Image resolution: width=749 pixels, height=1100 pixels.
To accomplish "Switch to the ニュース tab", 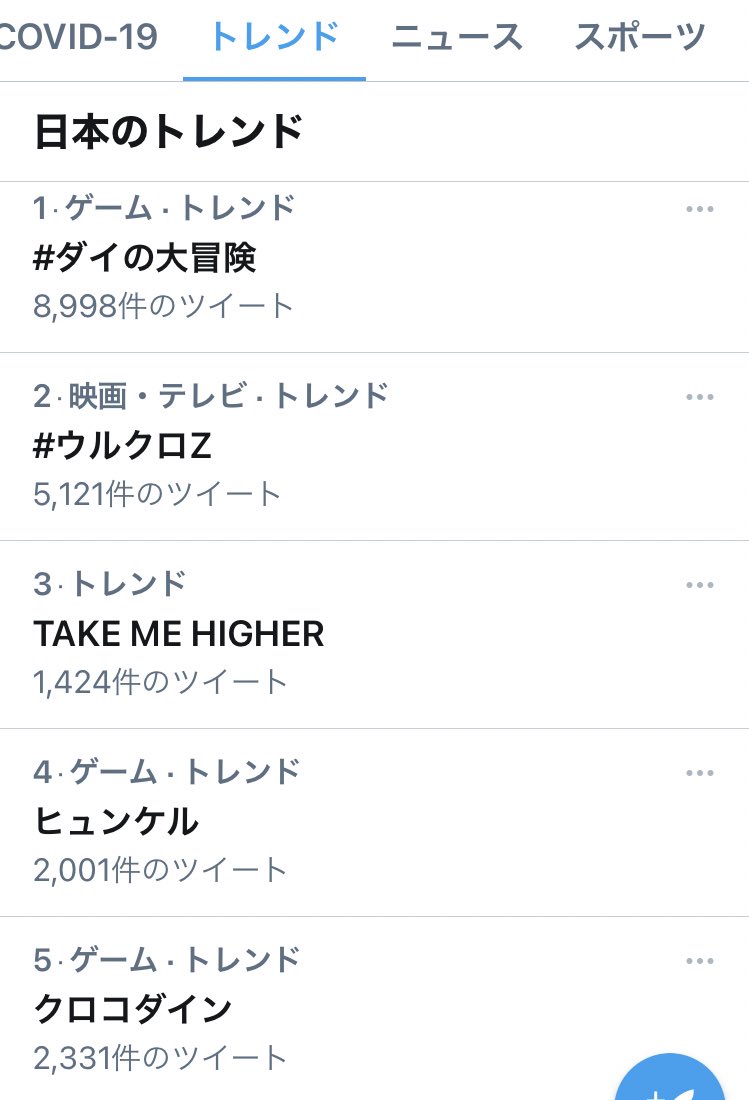I will click(x=457, y=38).
